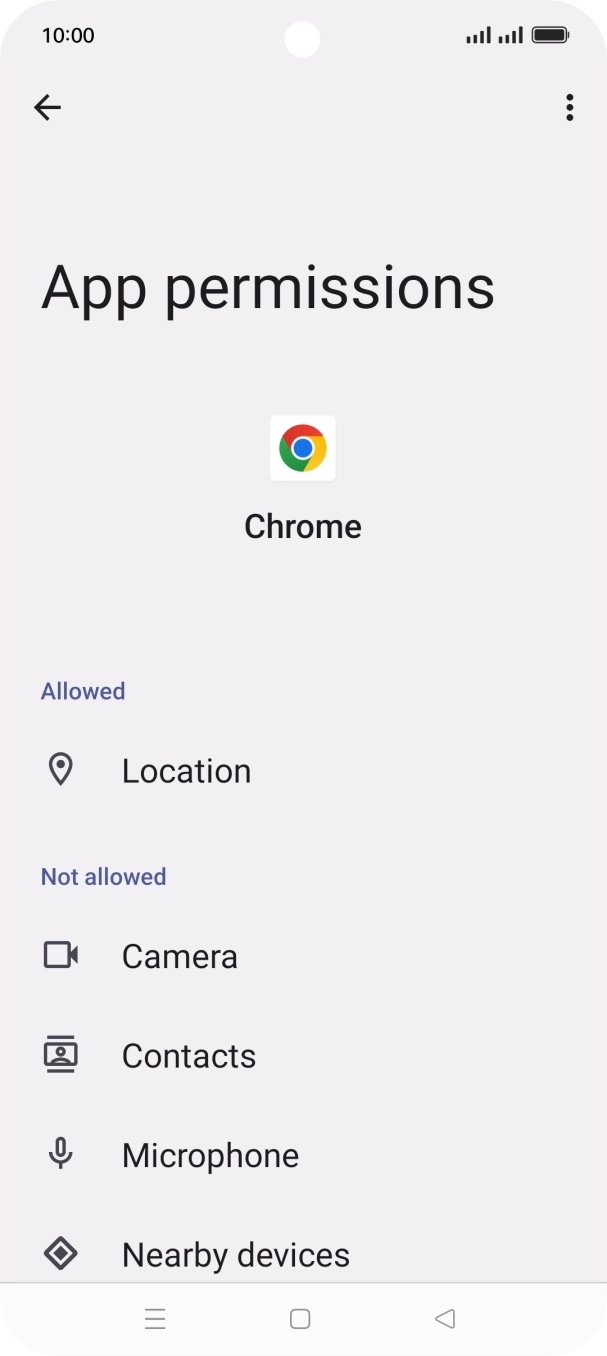Viewport: 607px width, 1356px height.
Task: View Microphone permission options
Action: (x=210, y=1156)
